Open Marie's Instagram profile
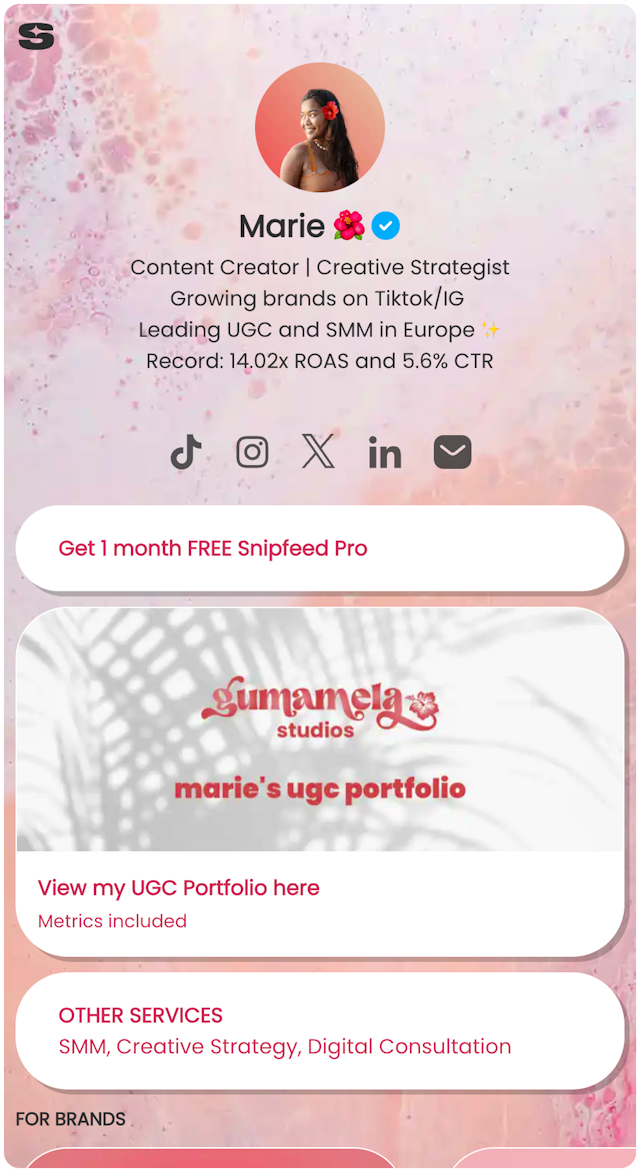The width and height of the screenshot is (640, 1172). point(252,453)
